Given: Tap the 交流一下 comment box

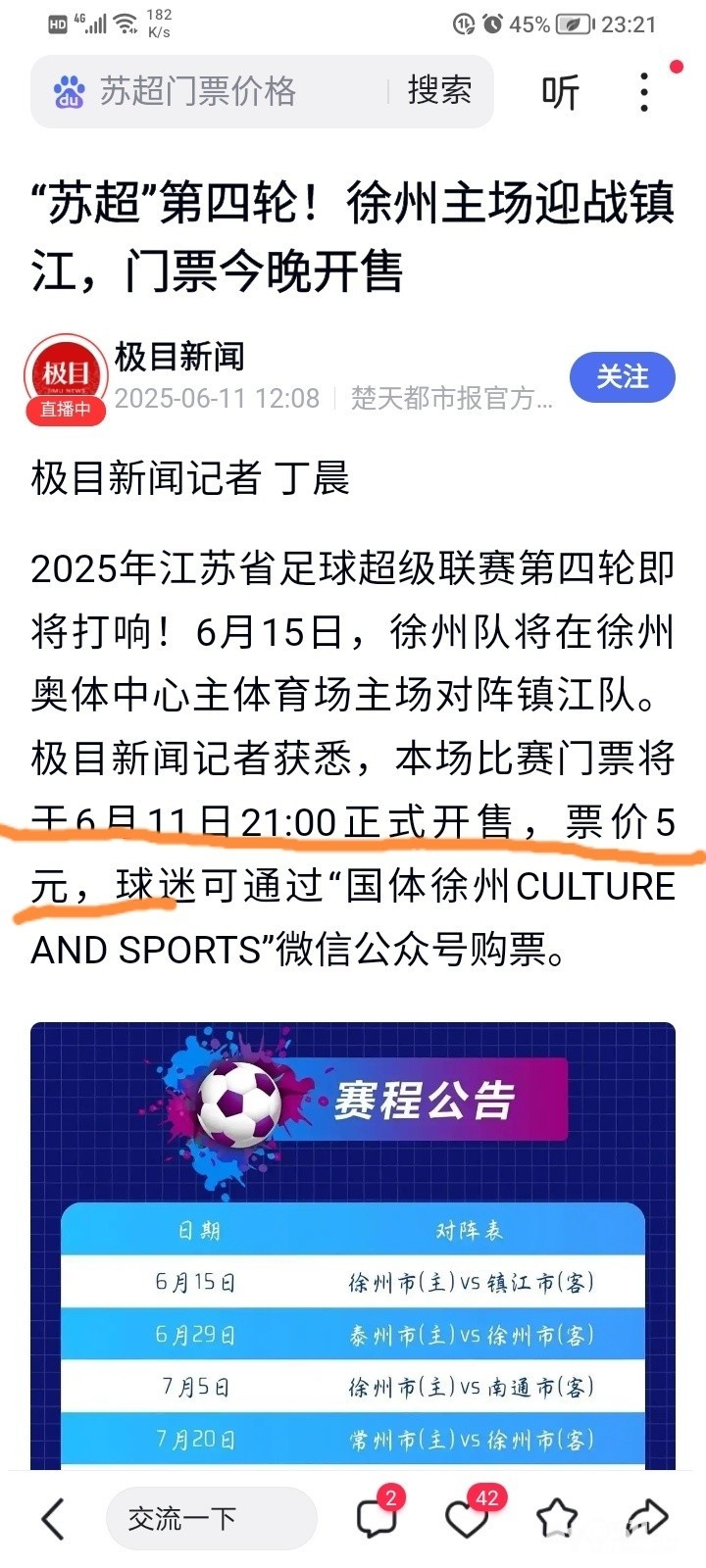Looking at the screenshot, I should 211,1519.
